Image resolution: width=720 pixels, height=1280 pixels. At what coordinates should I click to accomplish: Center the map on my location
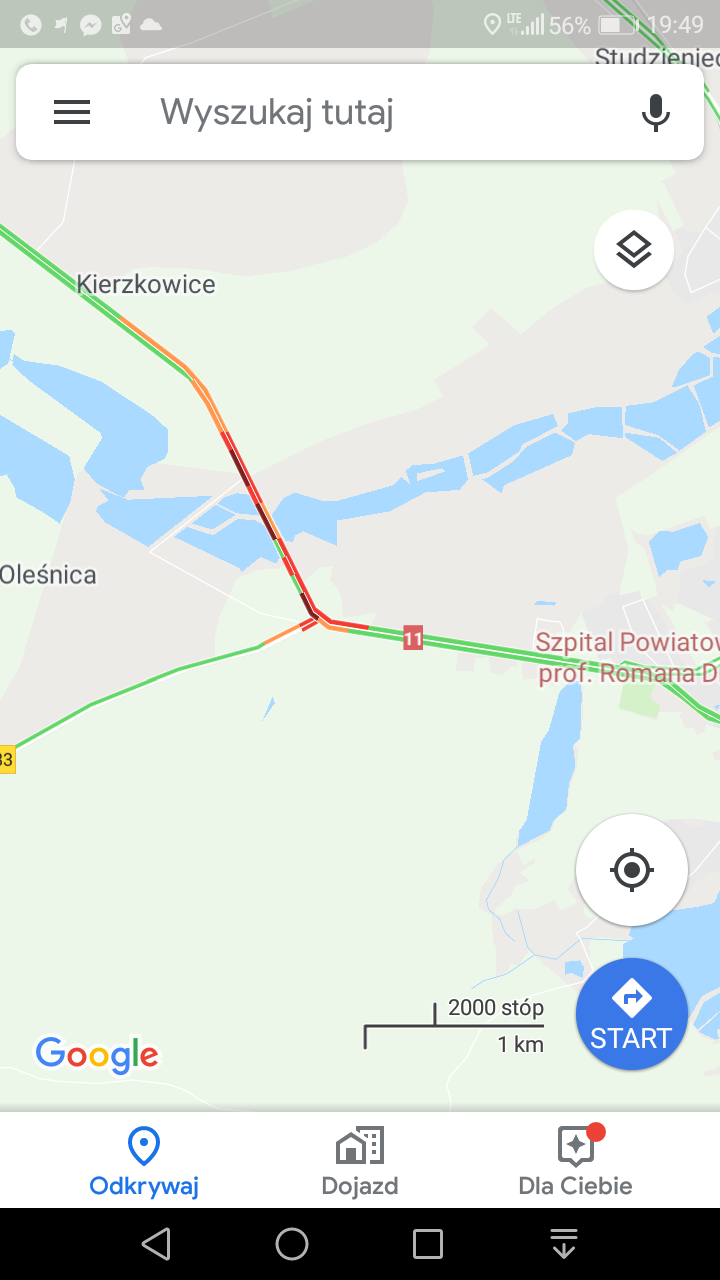[x=631, y=870]
